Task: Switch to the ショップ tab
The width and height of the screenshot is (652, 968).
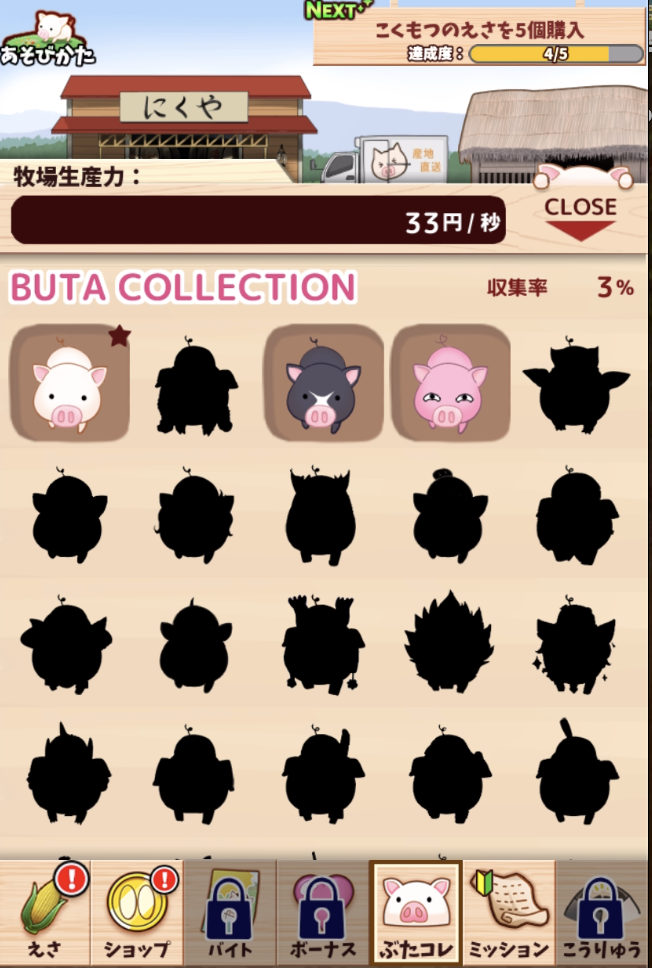Action: tap(136, 912)
